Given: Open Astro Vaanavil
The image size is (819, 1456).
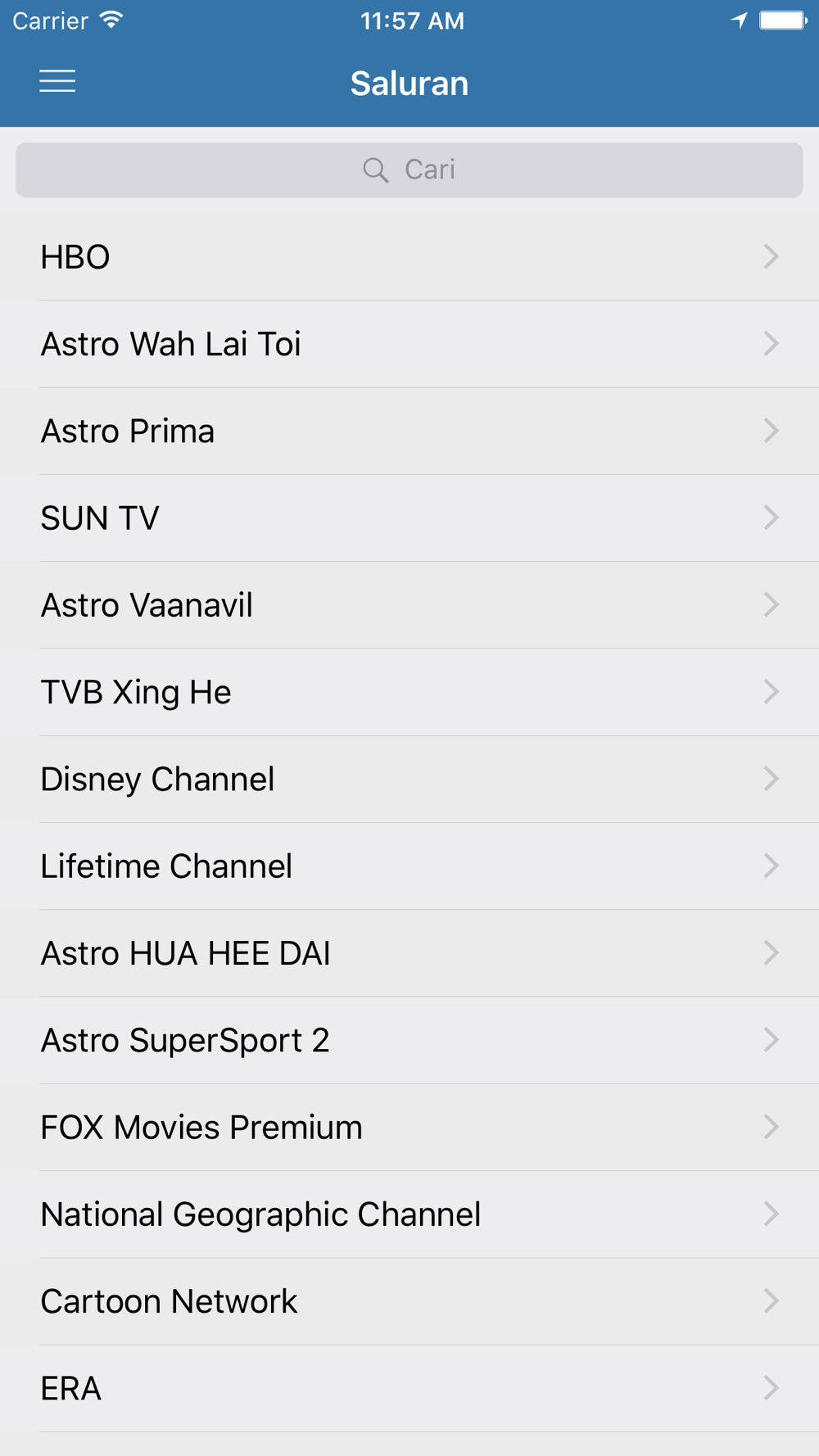Looking at the screenshot, I should pyautogui.click(x=409, y=605).
